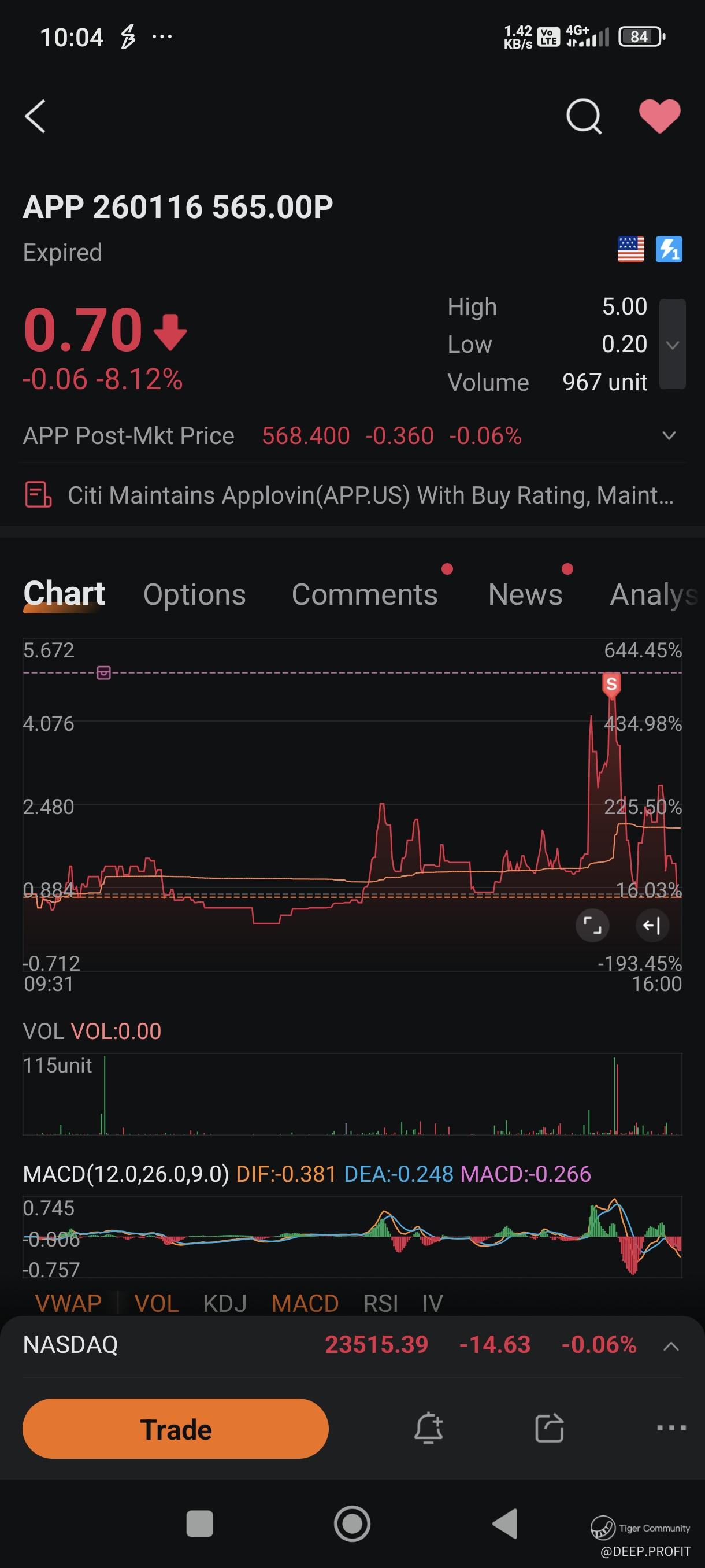Expand the High/Low/Volume details panel

[672, 345]
